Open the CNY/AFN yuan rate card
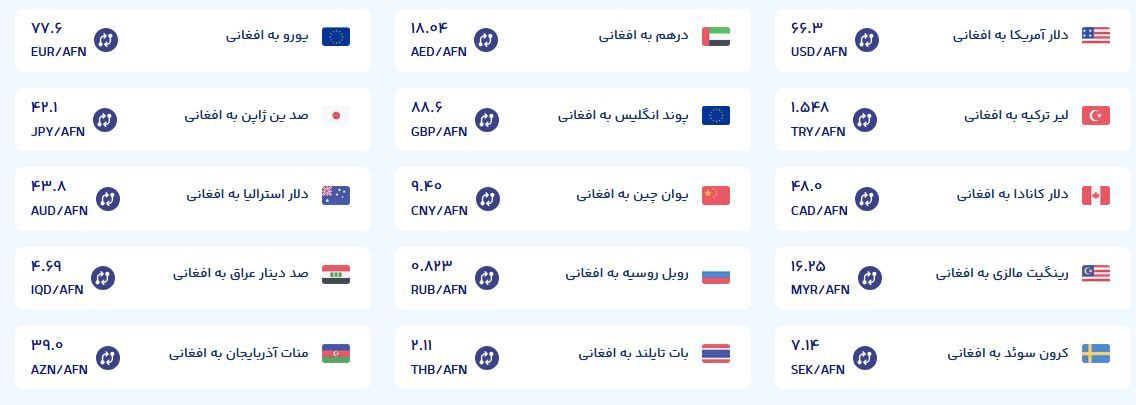Viewport: 1136px width, 405px height. pos(572,198)
